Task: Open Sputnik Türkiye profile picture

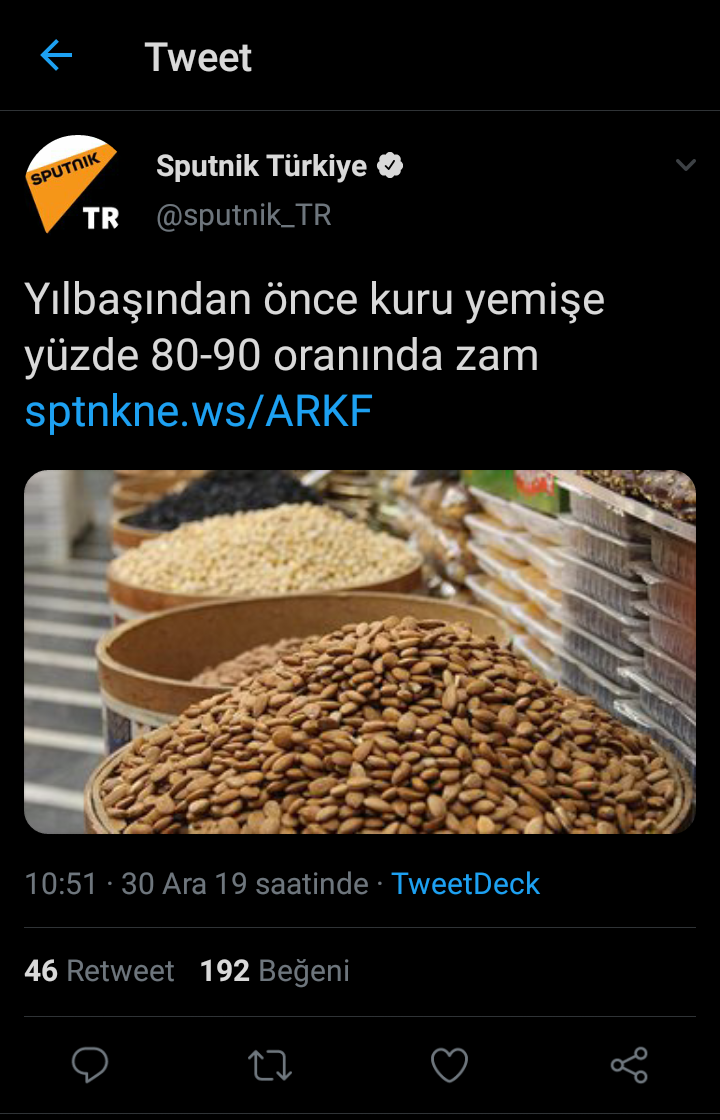Action: [73, 185]
